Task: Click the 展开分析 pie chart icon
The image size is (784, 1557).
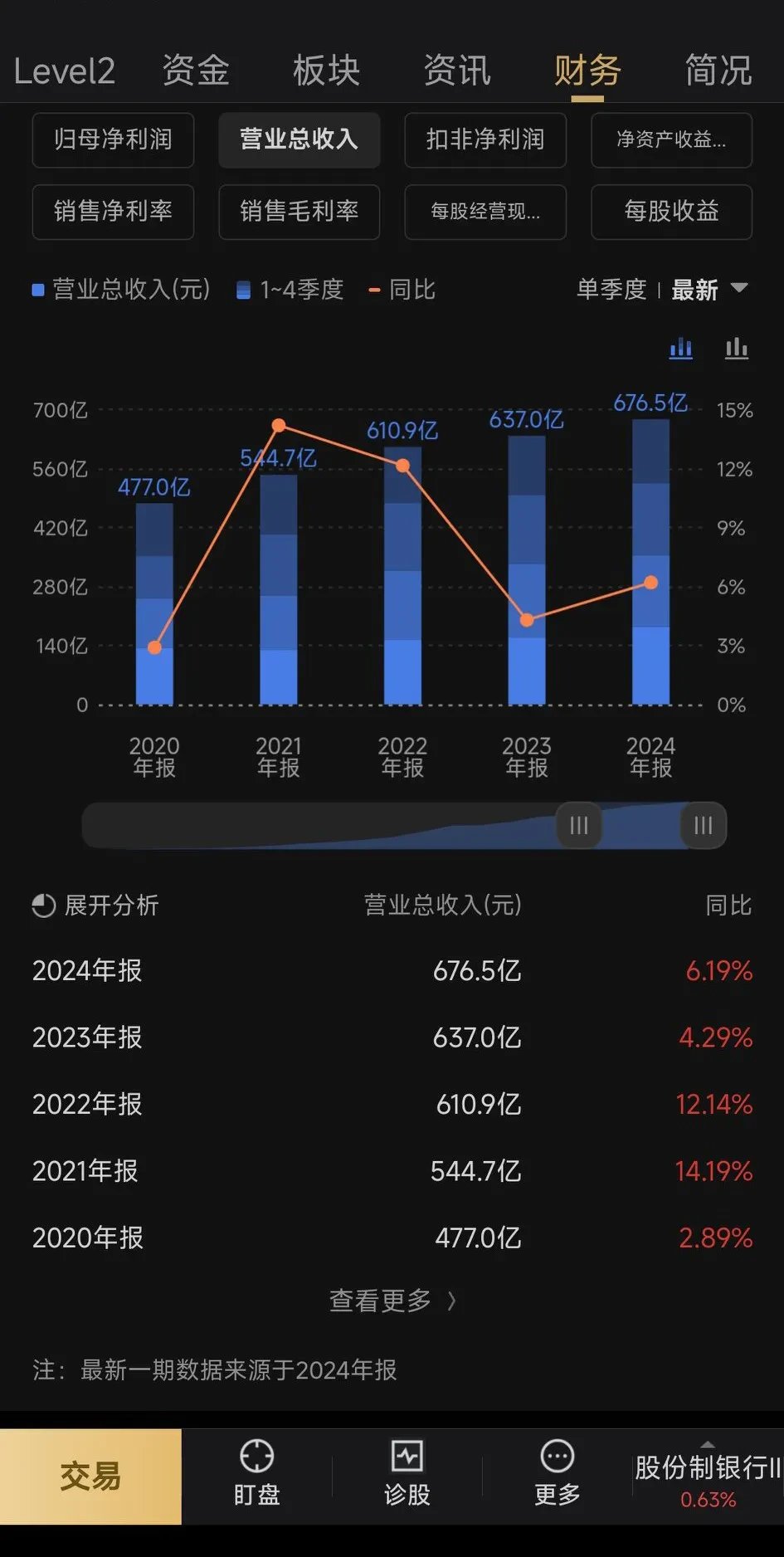Action: tap(41, 905)
